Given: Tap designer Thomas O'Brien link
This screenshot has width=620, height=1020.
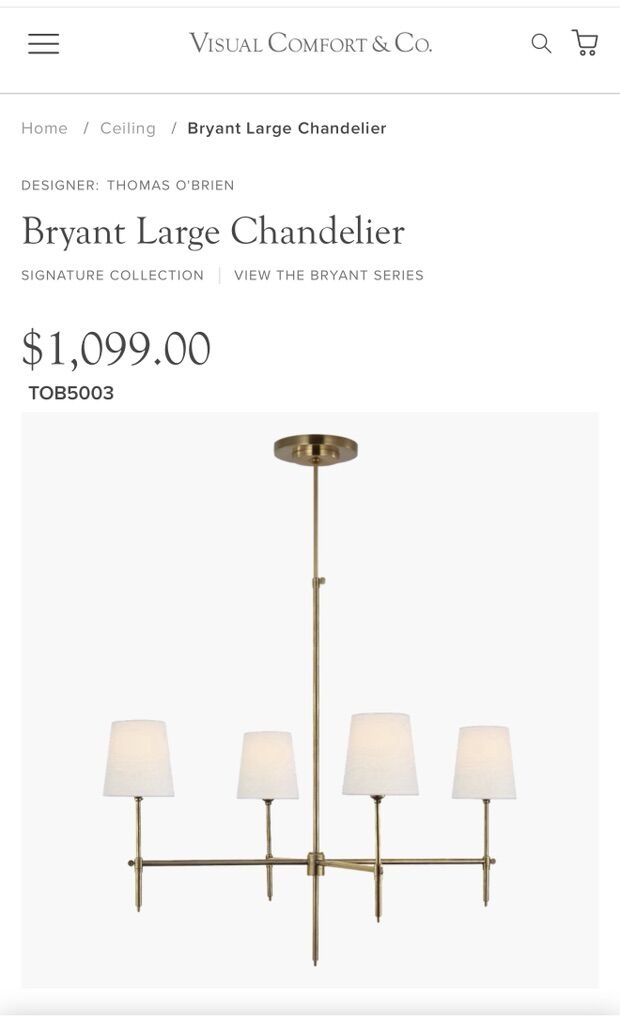Looking at the screenshot, I should coord(171,185).
